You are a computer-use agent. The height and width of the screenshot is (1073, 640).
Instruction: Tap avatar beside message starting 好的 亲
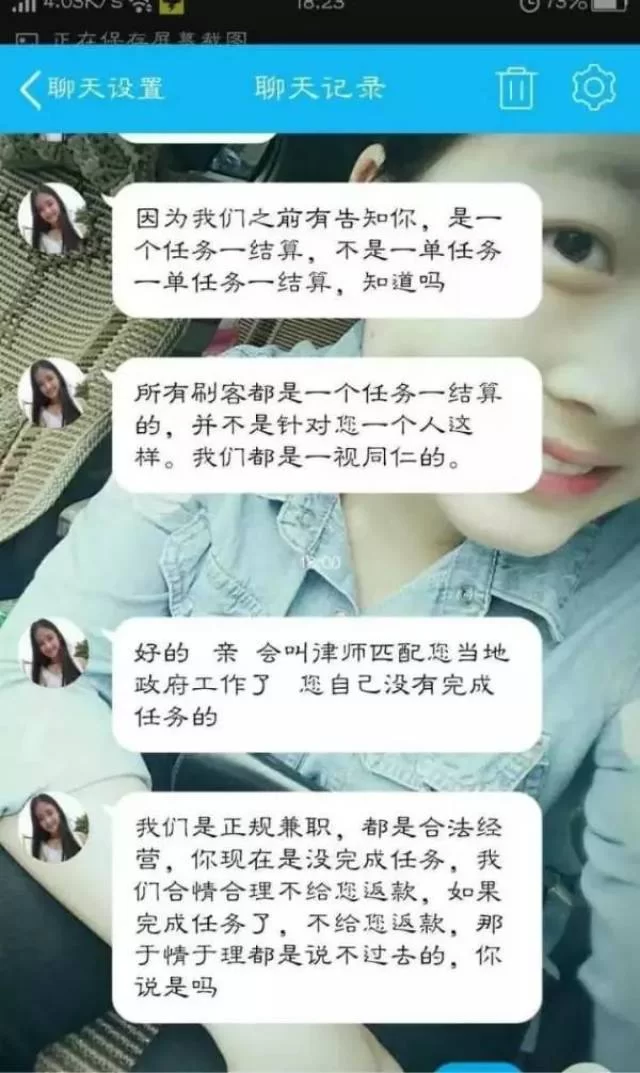point(52,652)
